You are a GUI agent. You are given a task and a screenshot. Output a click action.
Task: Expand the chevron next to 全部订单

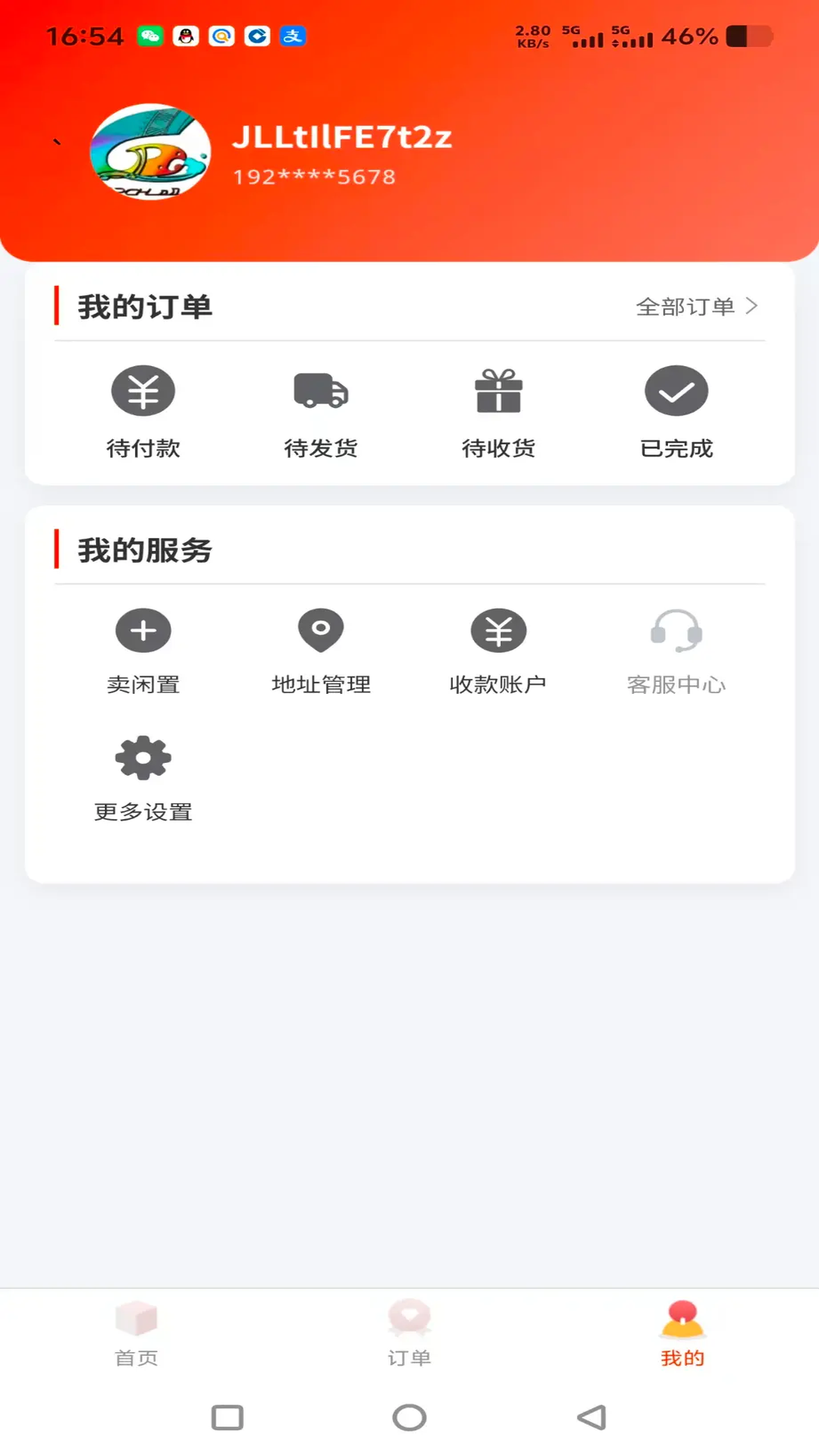point(752,306)
